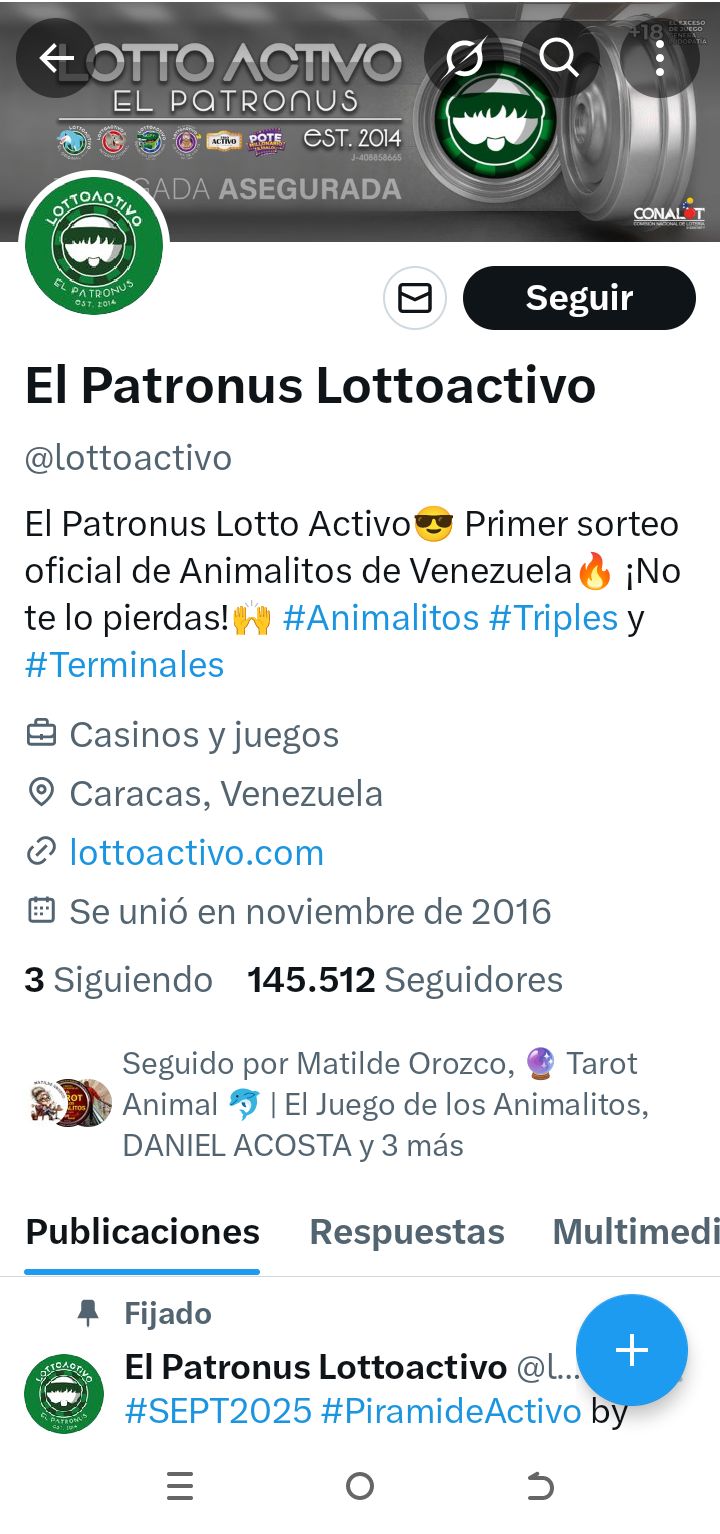Viewport: 720px width, 1534px height.
Task: Select the Publicaciones tab
Action: [x=142, y=1232]
